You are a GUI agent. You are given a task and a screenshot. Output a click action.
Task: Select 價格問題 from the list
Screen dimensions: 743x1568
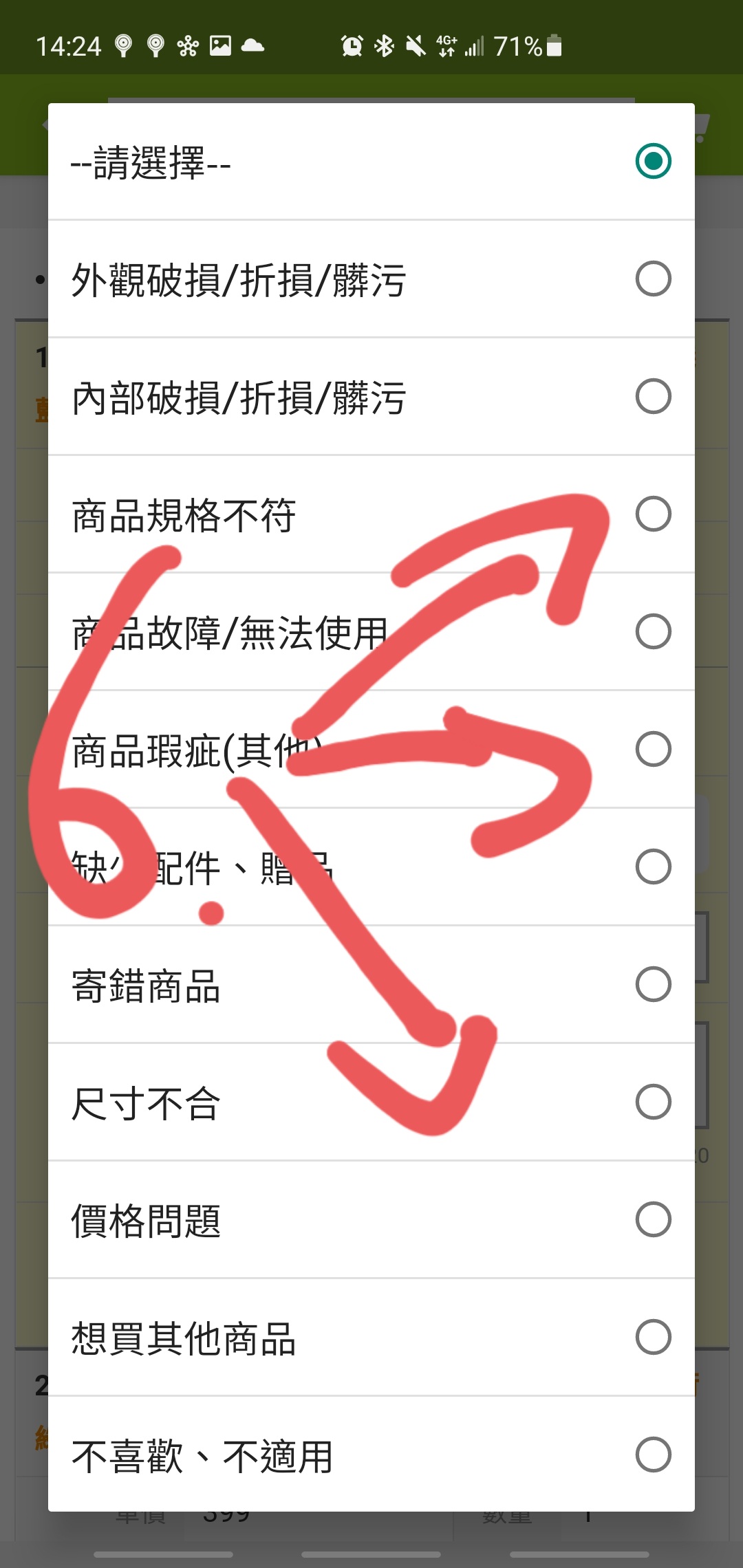371,1220
